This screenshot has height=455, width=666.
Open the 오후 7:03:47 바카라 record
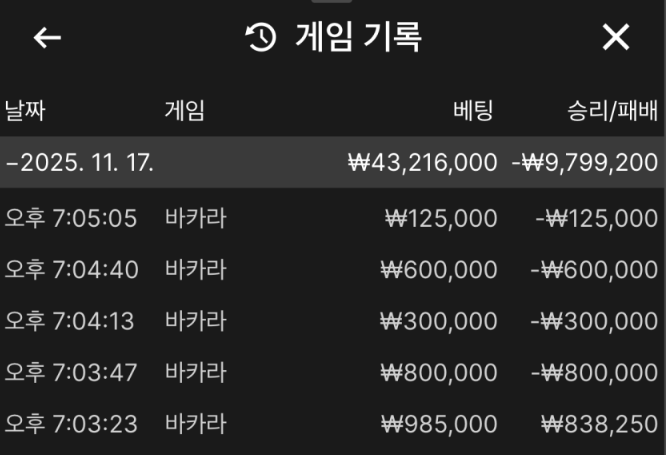(x=332, y=373)
